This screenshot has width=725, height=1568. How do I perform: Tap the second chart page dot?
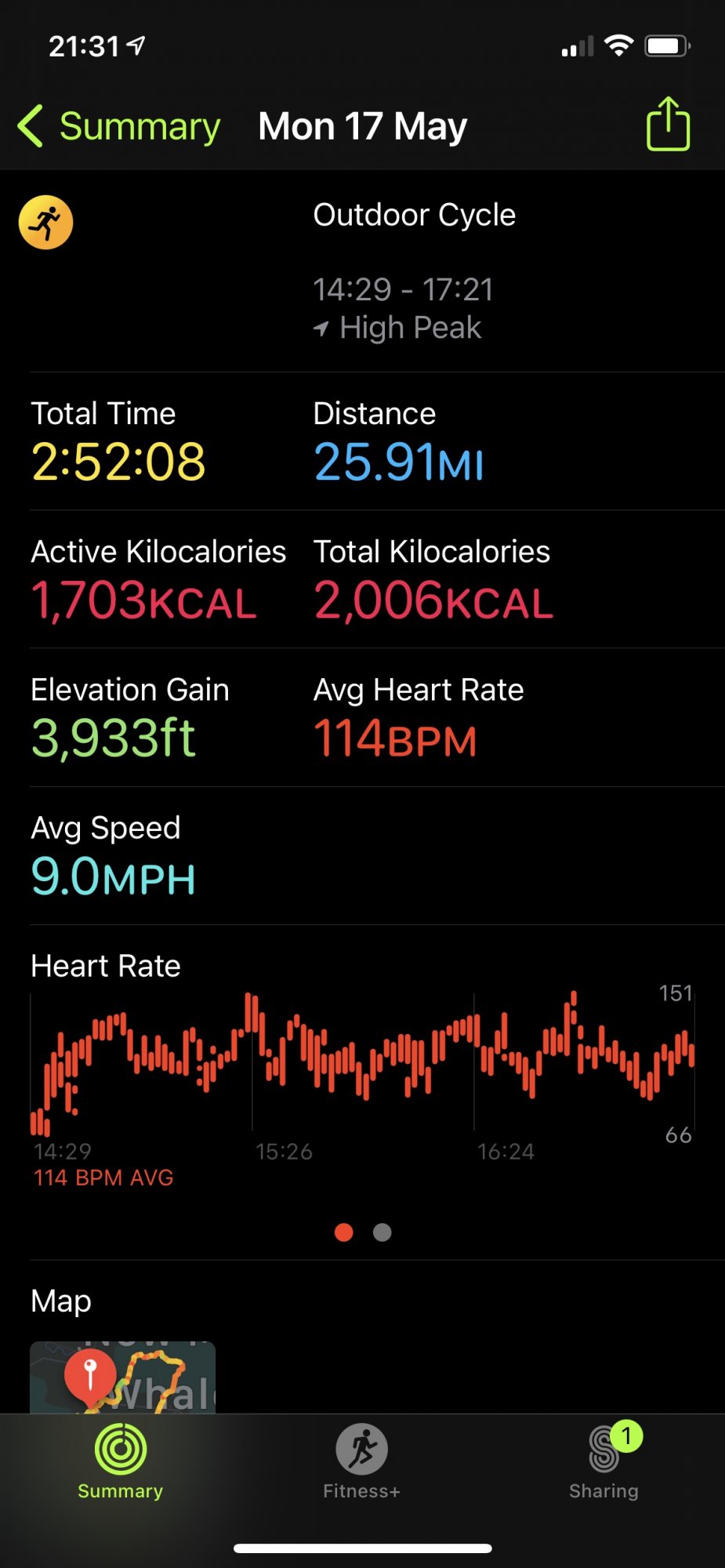point(382,1232)
